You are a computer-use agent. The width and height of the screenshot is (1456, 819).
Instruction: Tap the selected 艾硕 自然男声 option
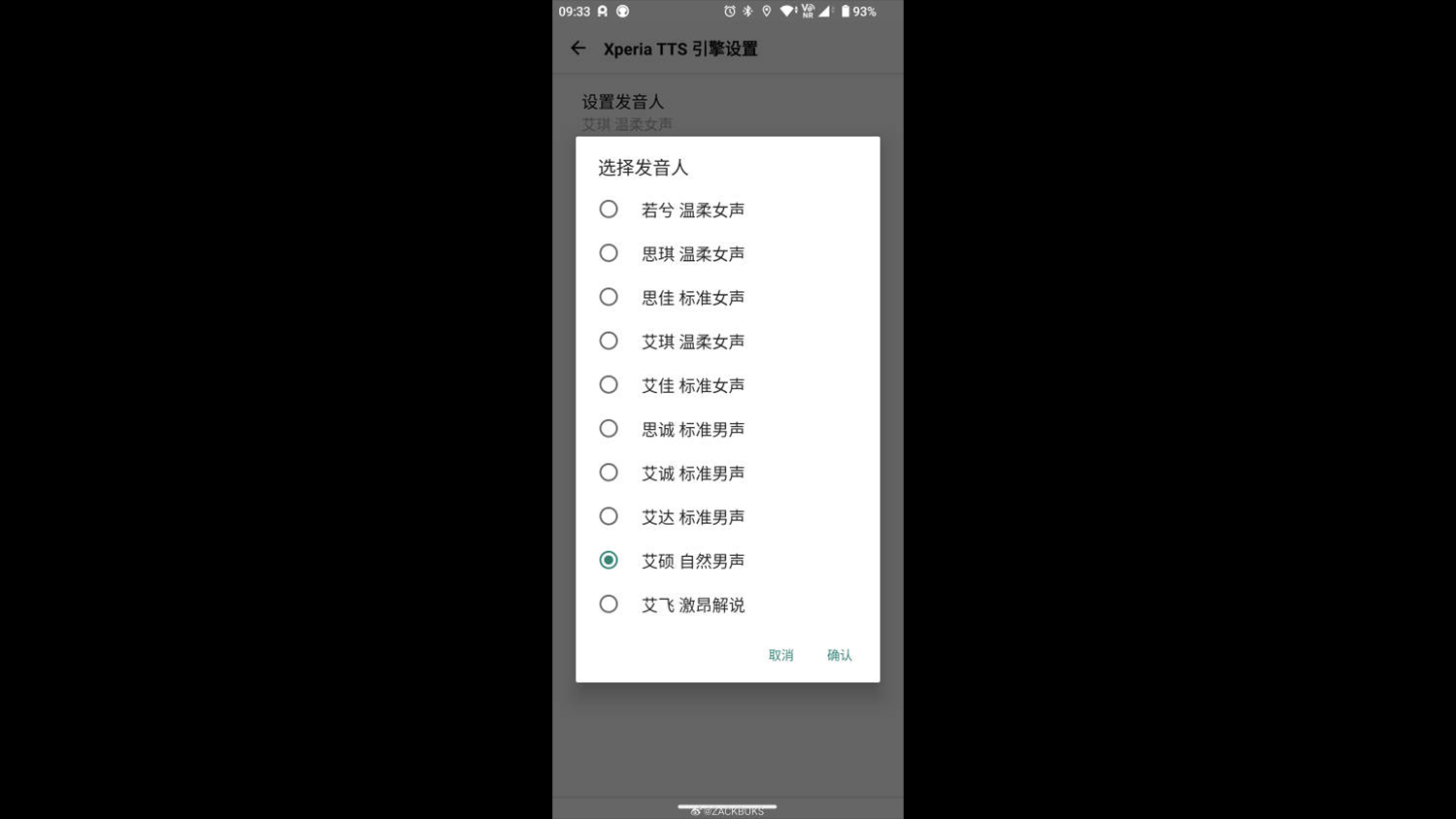609,560
